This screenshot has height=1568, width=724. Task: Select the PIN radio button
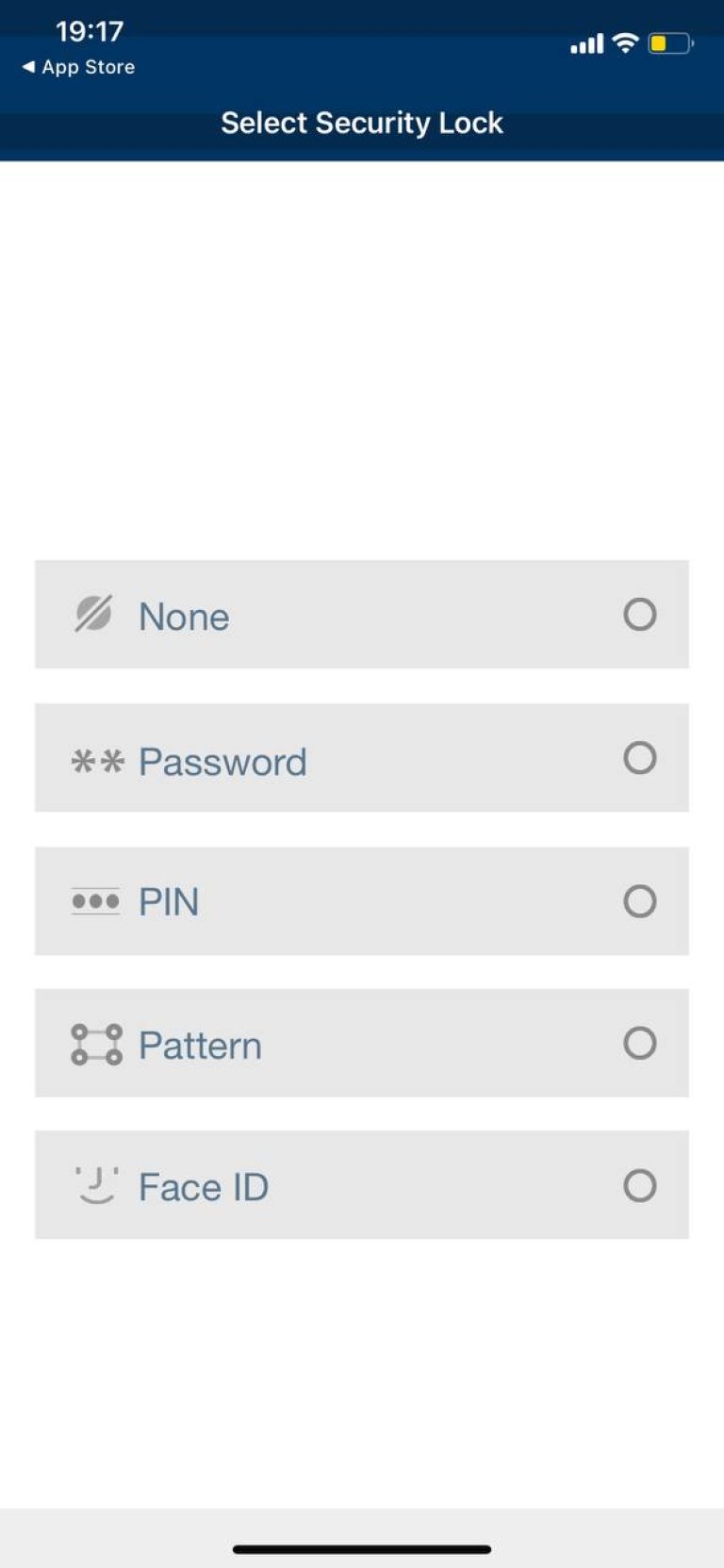(x=640, y=901)
